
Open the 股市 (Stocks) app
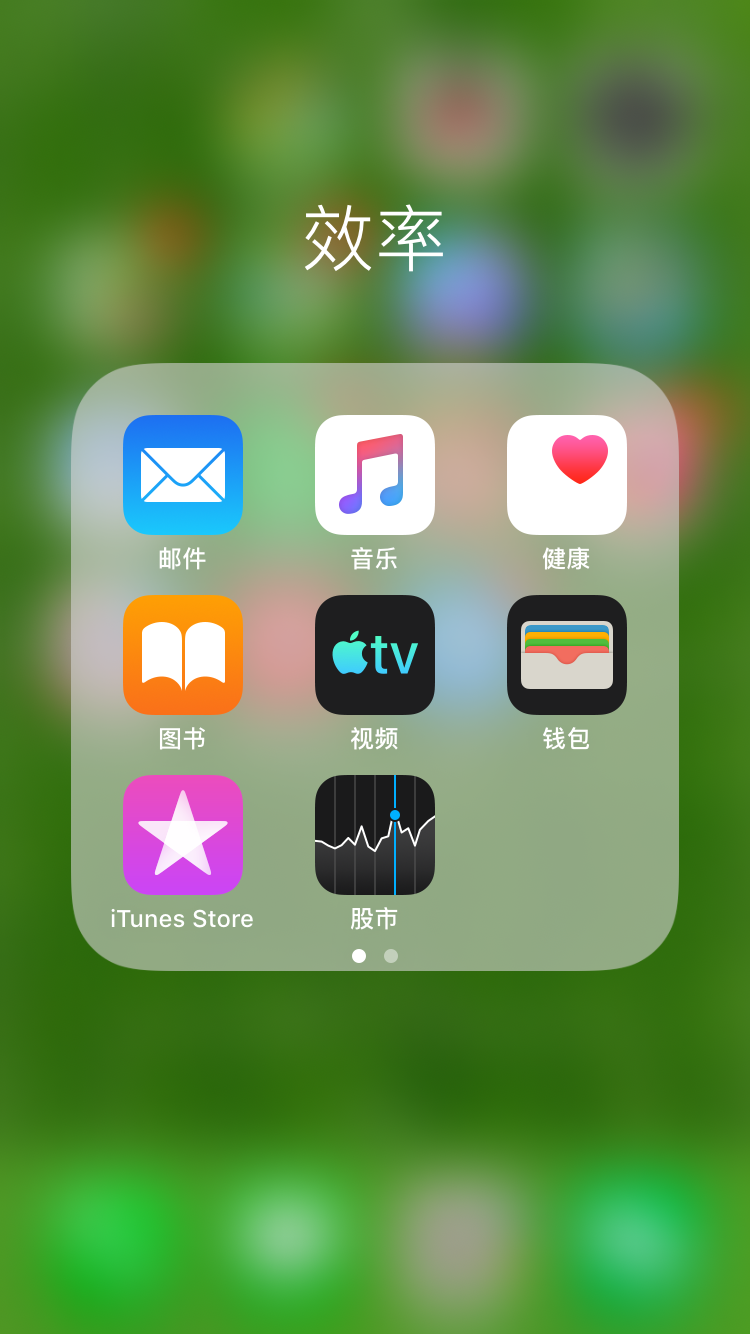[375, 835]
